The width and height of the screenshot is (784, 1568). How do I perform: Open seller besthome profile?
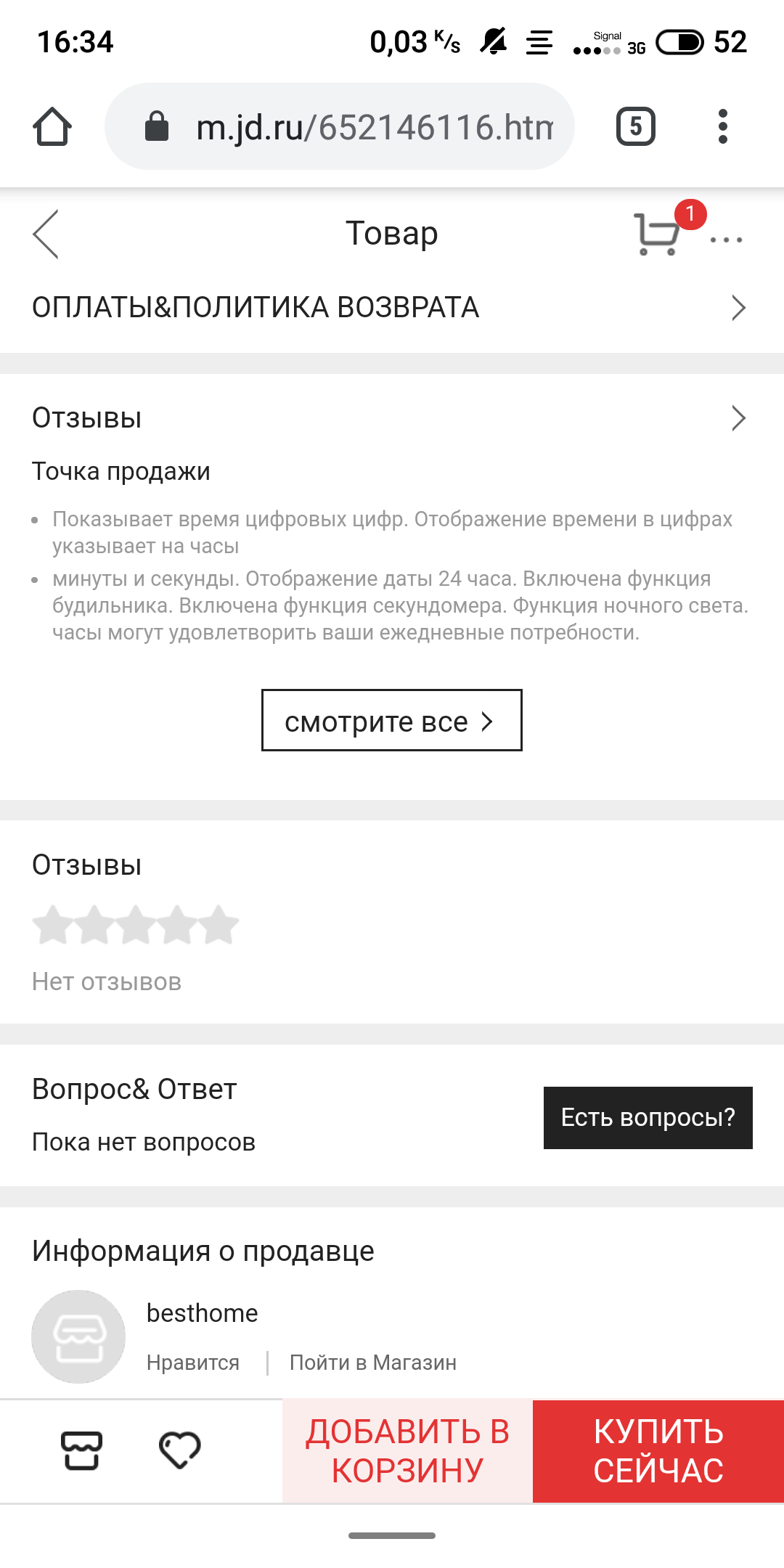203,1313
